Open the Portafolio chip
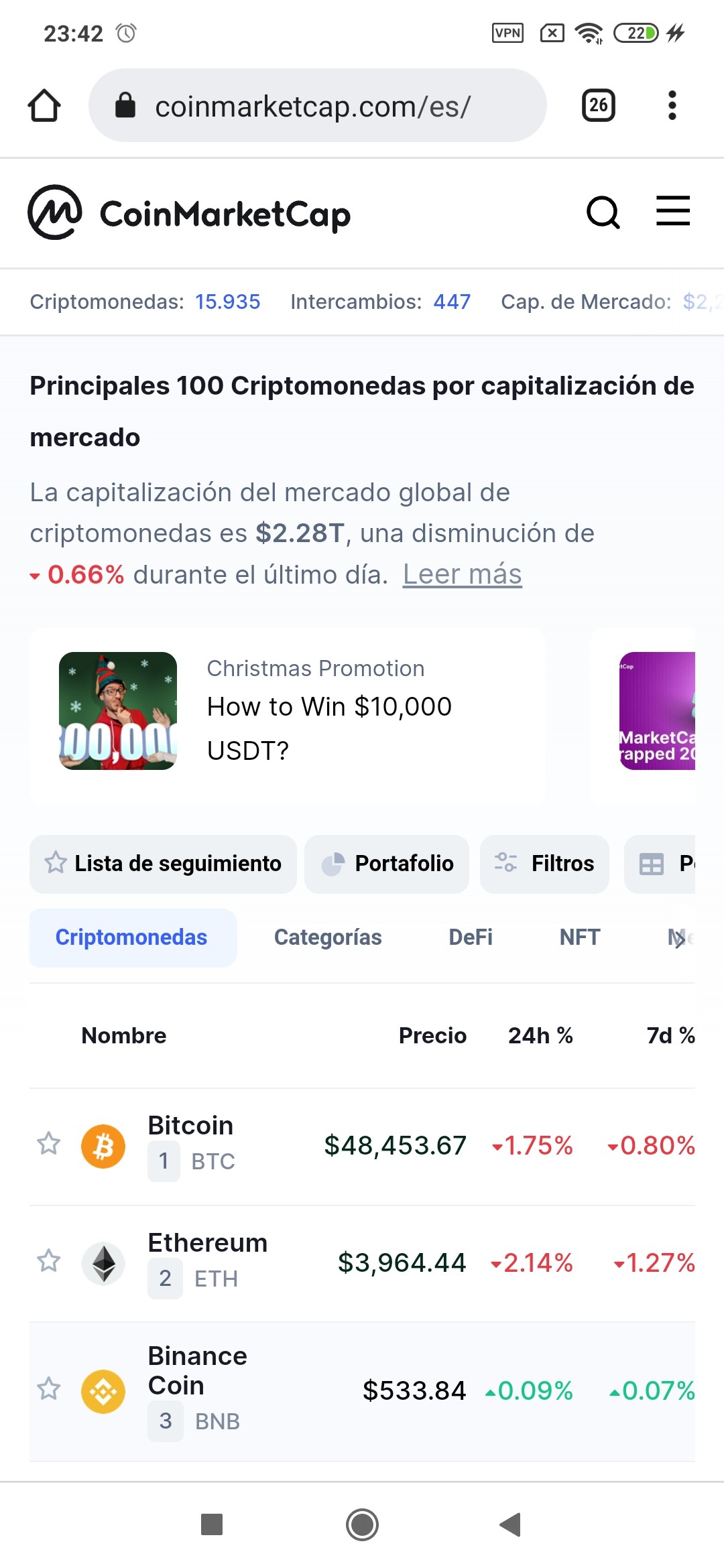 [x=387, y=864]
